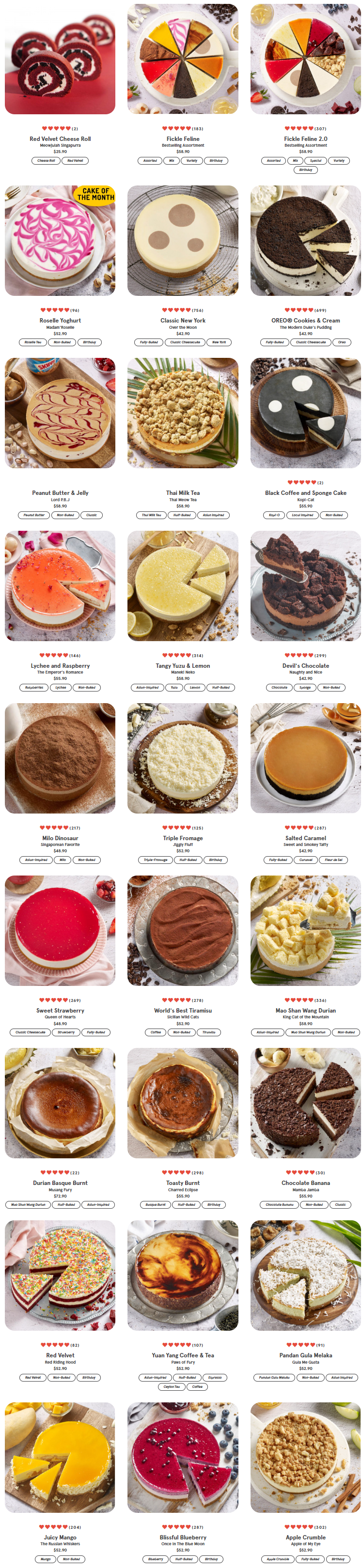
Task: Open the Yuan Yang Coffee & Tea cake
Action: point(183,1275)
